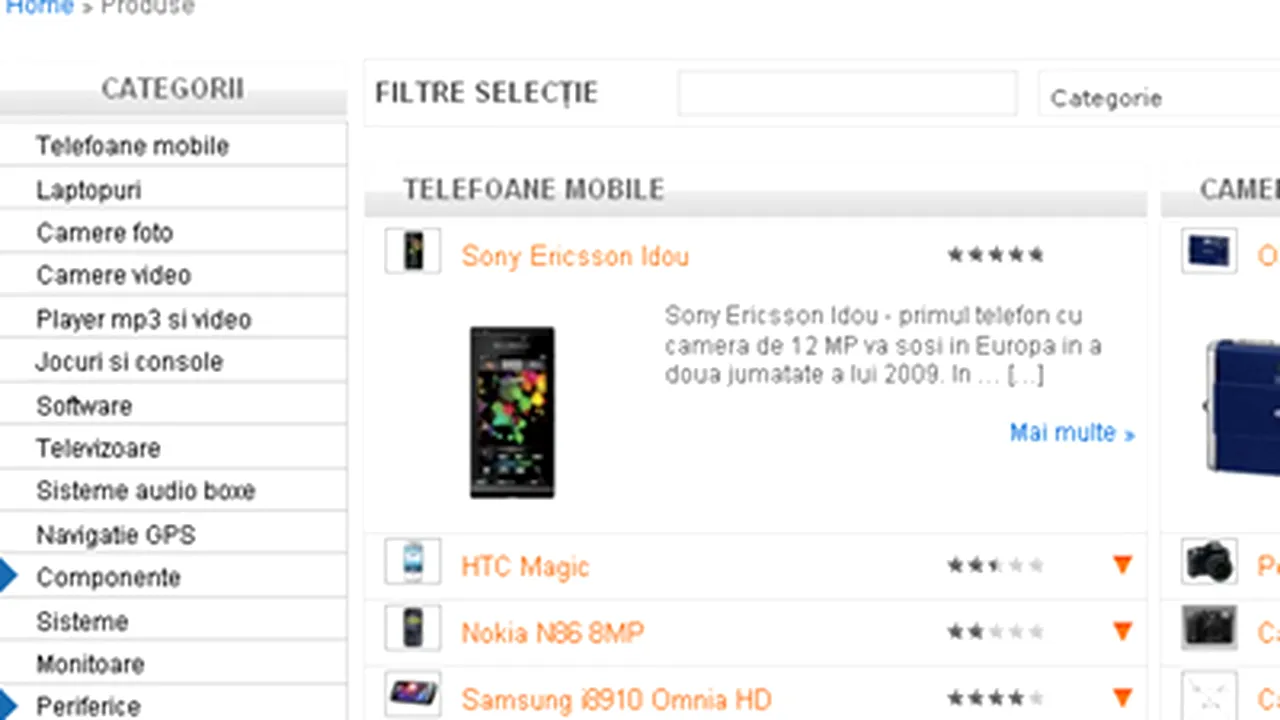This screenshot has width=1280, height=720.
Task: Open the Camere video category
Action: click(113, 275)
